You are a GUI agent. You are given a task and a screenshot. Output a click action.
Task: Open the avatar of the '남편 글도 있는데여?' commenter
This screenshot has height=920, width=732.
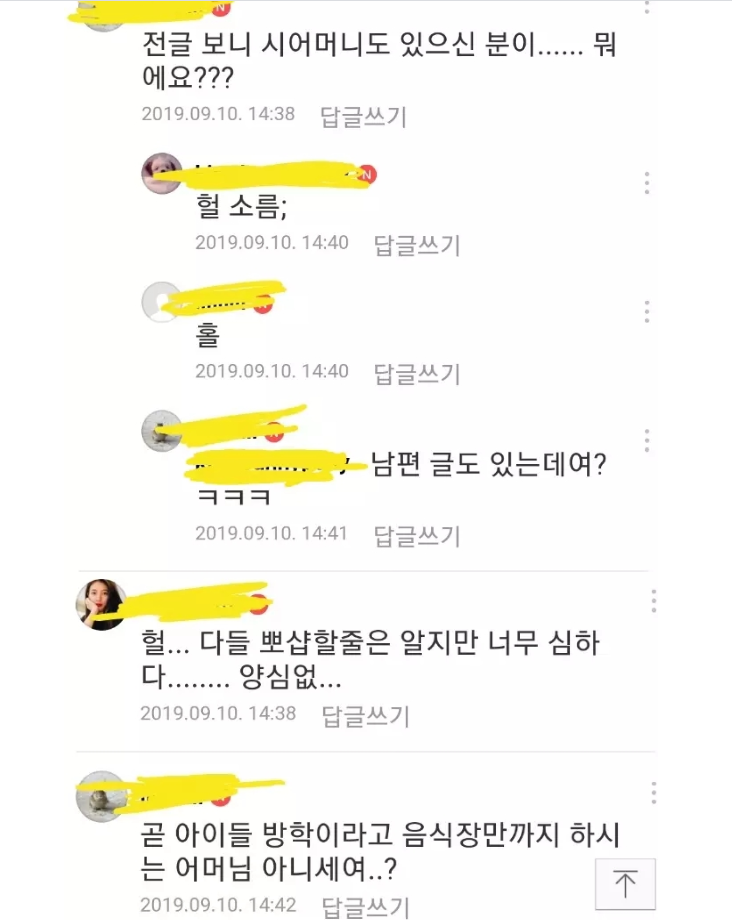click(x=162, y=432)
